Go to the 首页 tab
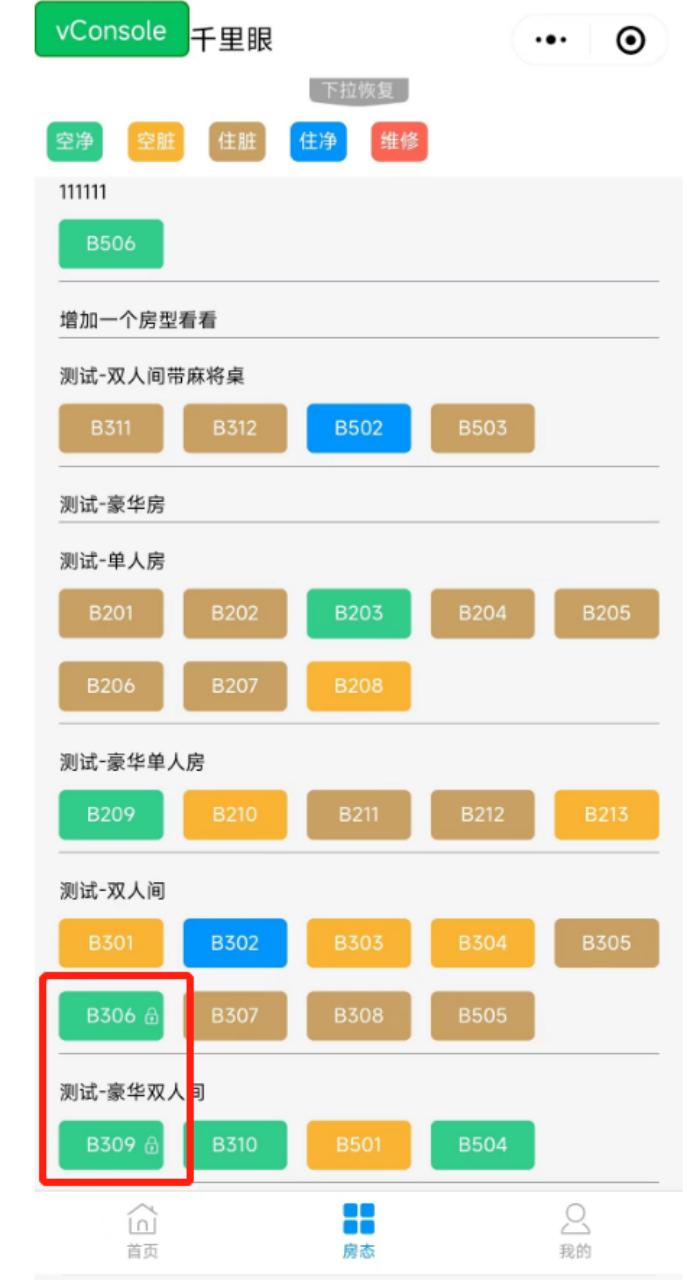687x1280 pixels. tap(142, 1231)
